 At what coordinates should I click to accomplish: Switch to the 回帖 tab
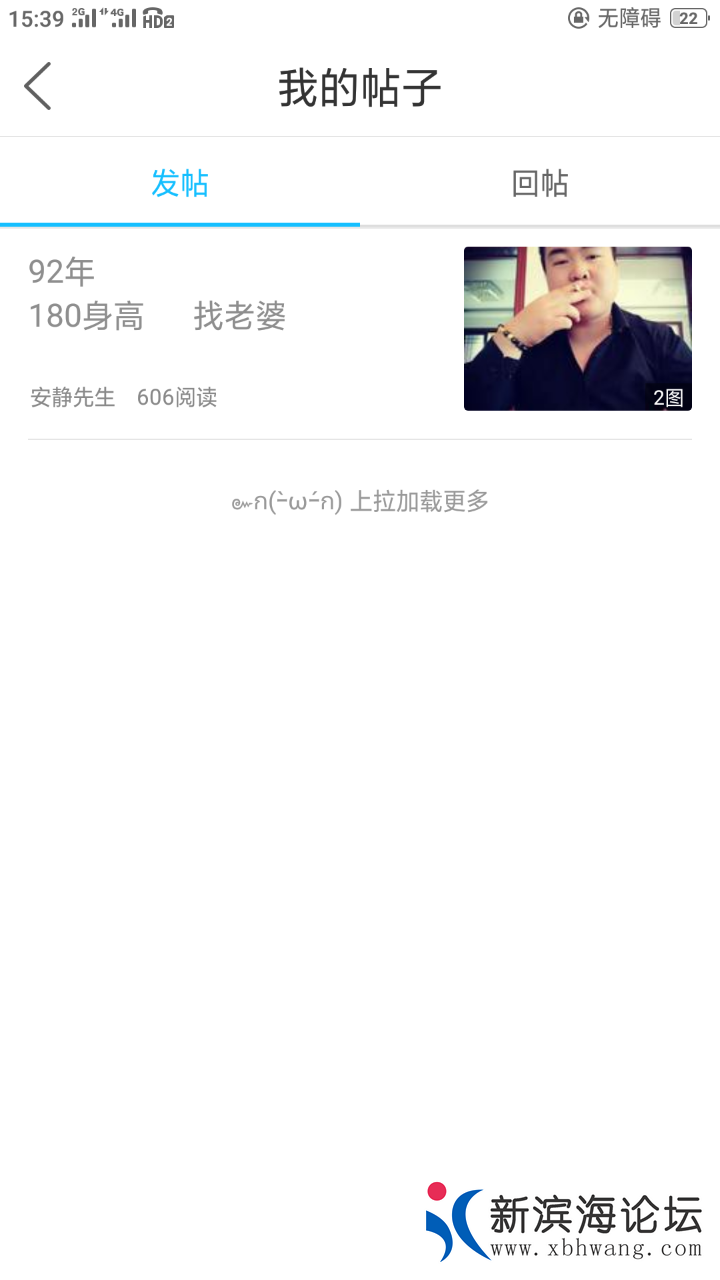(540, 183)
